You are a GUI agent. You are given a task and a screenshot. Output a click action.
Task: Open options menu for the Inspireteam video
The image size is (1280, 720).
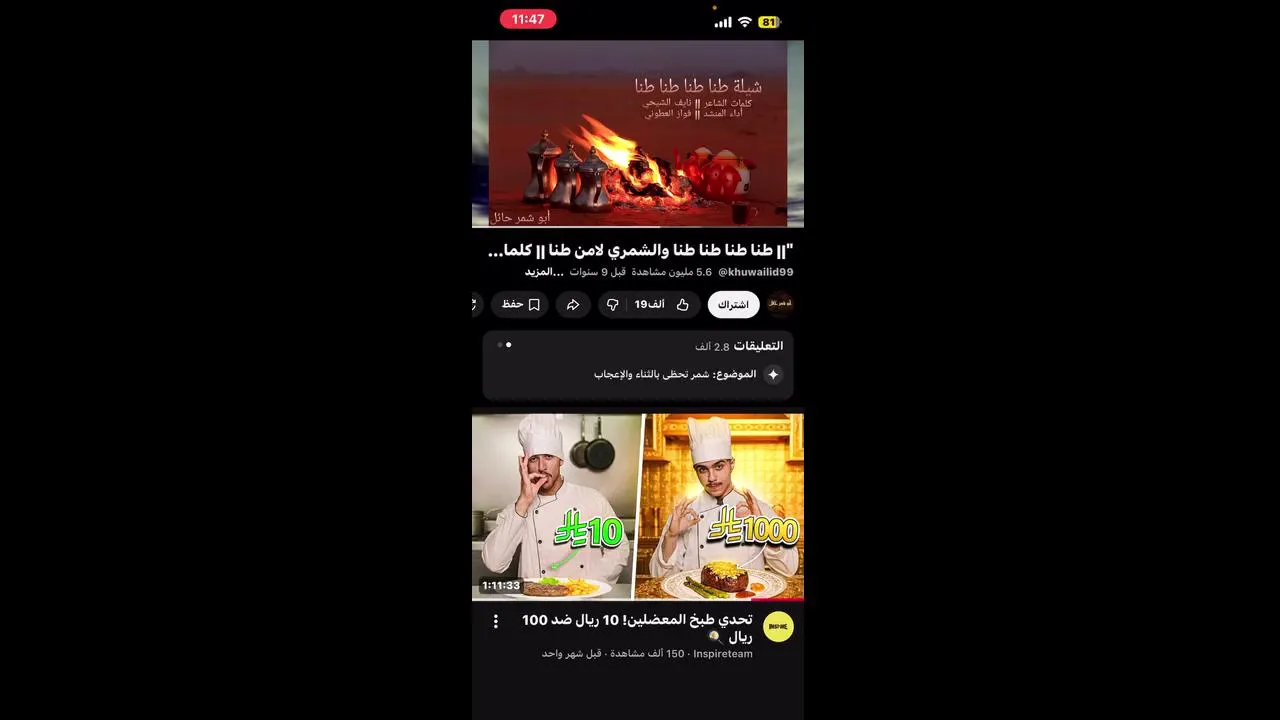click(495, 622)
